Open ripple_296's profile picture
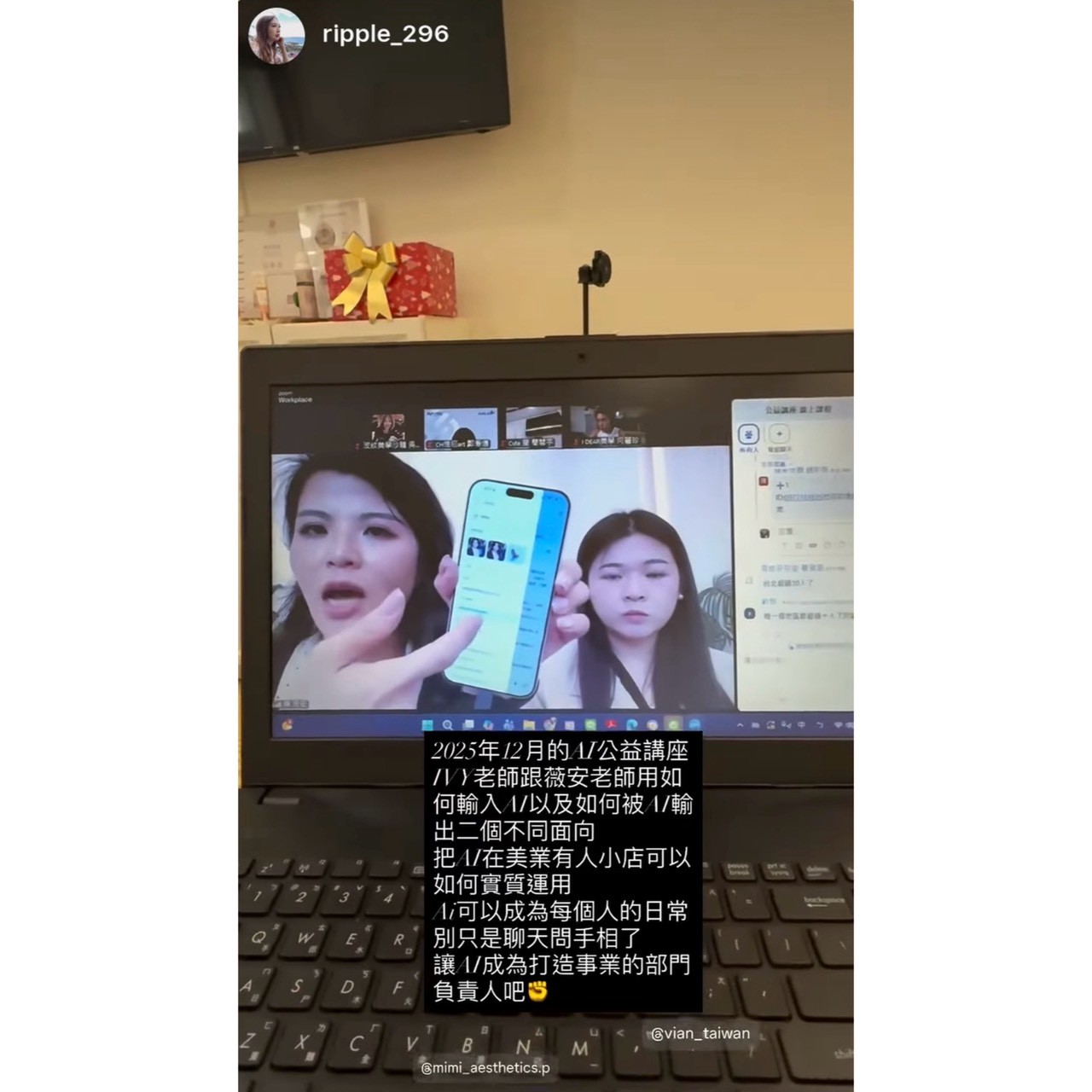 pos(276,36)
